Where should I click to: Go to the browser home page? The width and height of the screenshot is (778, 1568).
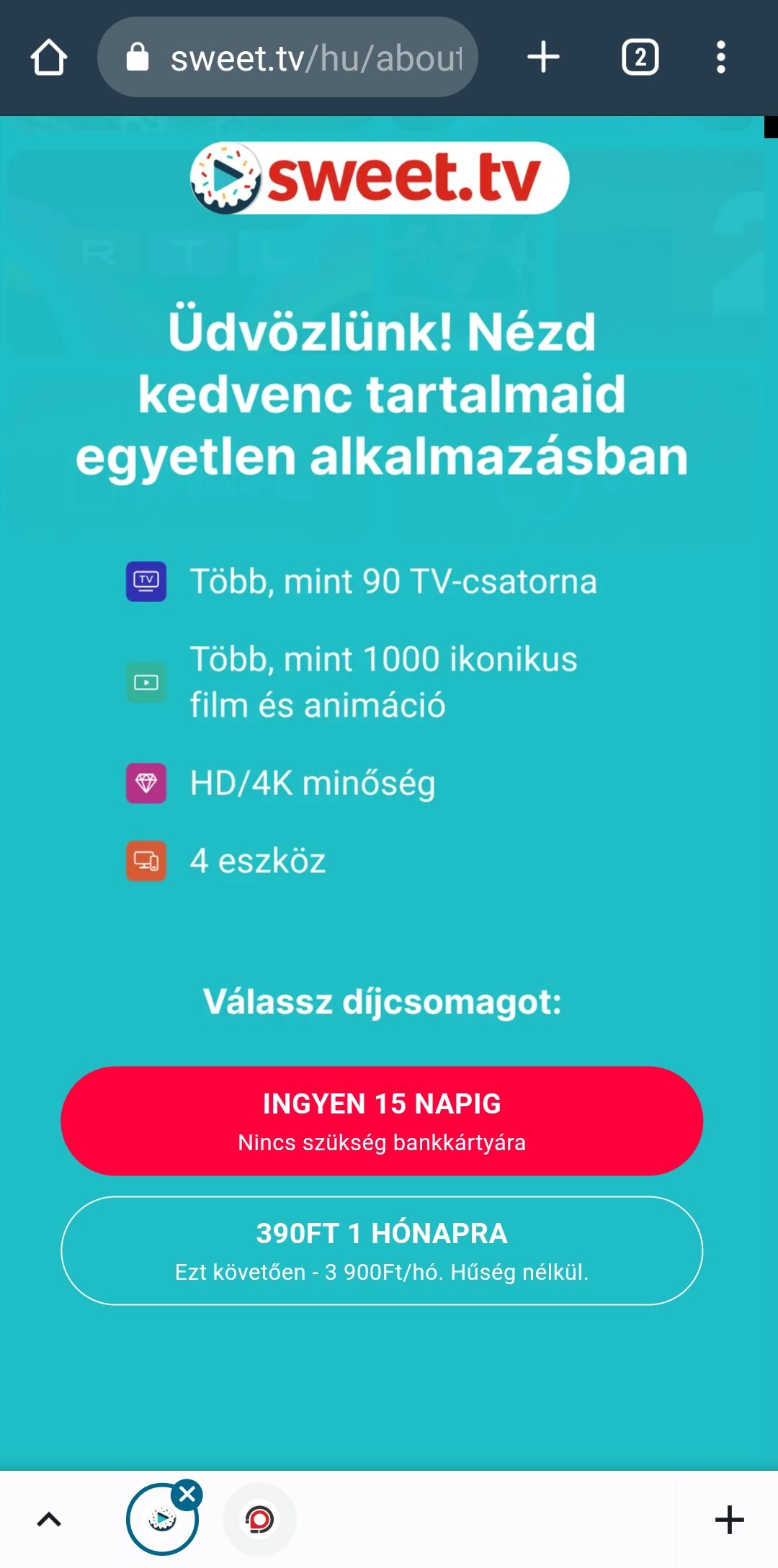coord(49,58)
